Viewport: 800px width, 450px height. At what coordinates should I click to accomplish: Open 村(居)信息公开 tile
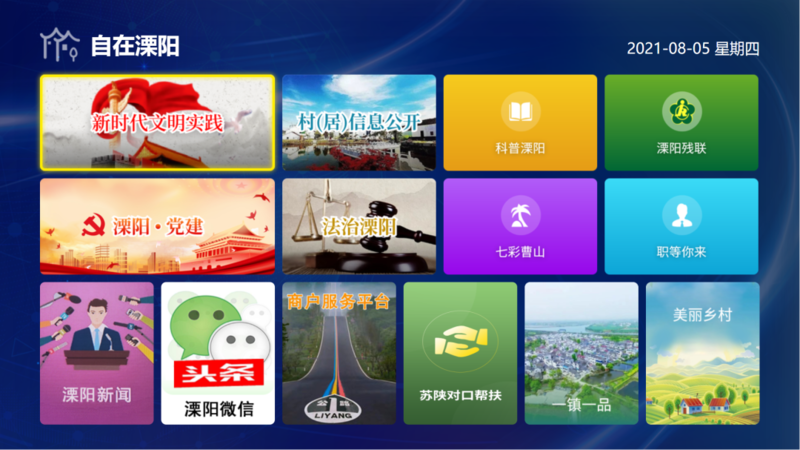coord(358,122)
